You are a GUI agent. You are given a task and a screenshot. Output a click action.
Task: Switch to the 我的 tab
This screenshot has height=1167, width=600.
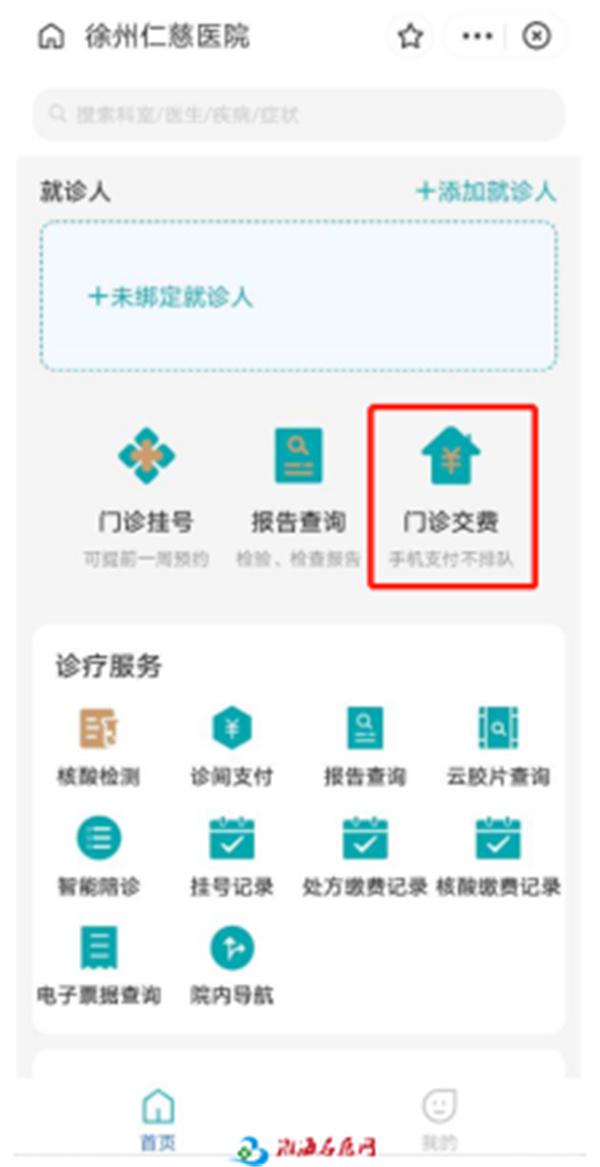439,1118
